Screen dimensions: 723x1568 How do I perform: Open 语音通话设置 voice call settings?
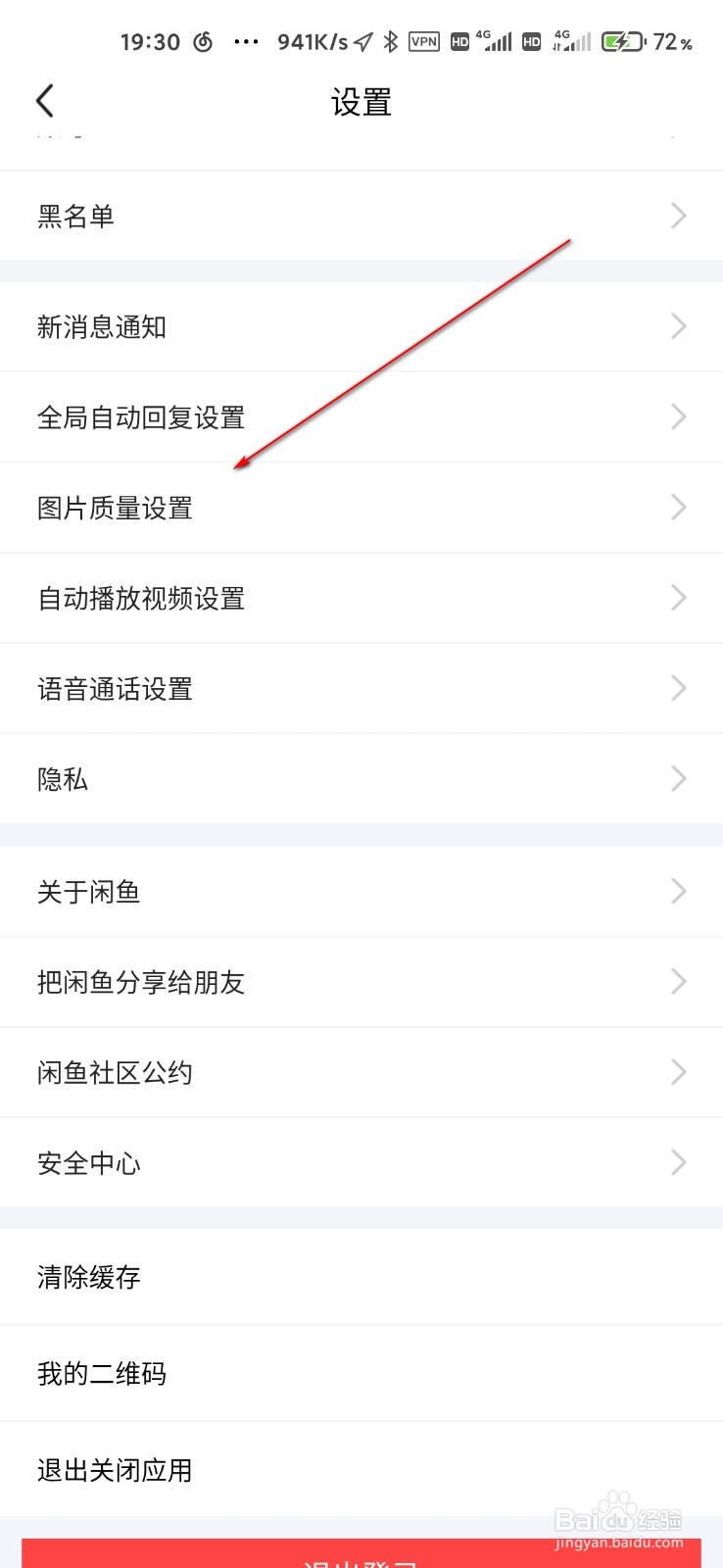pyautogui.click(x=114, y=688)
